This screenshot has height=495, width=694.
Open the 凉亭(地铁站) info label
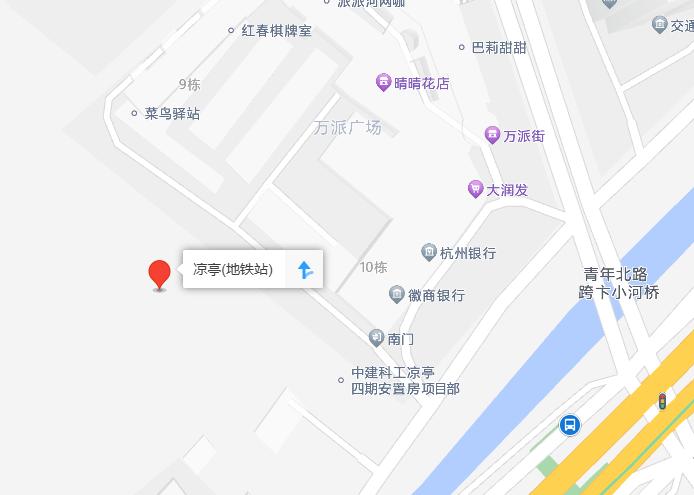coord(233,269)
